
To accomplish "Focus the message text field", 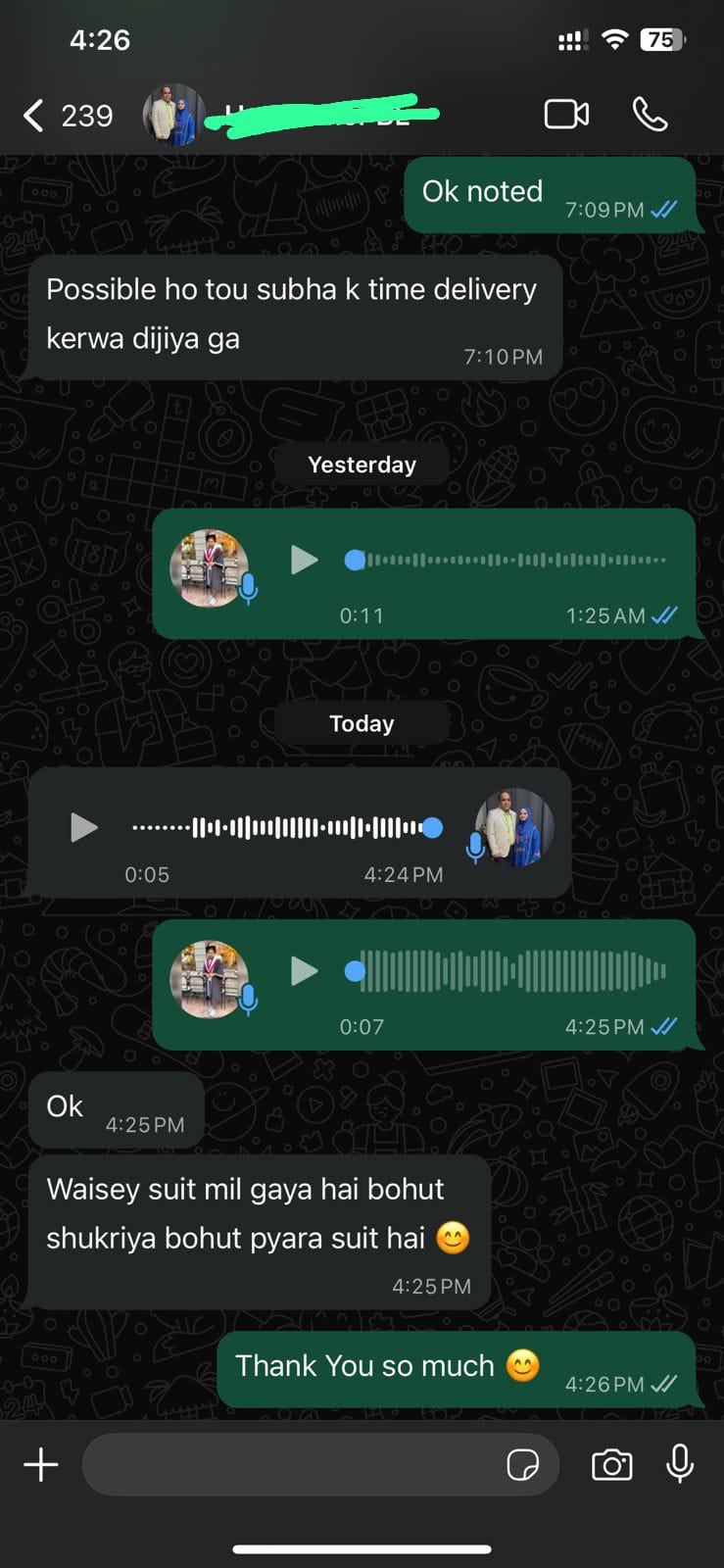I will [294, 1465].
